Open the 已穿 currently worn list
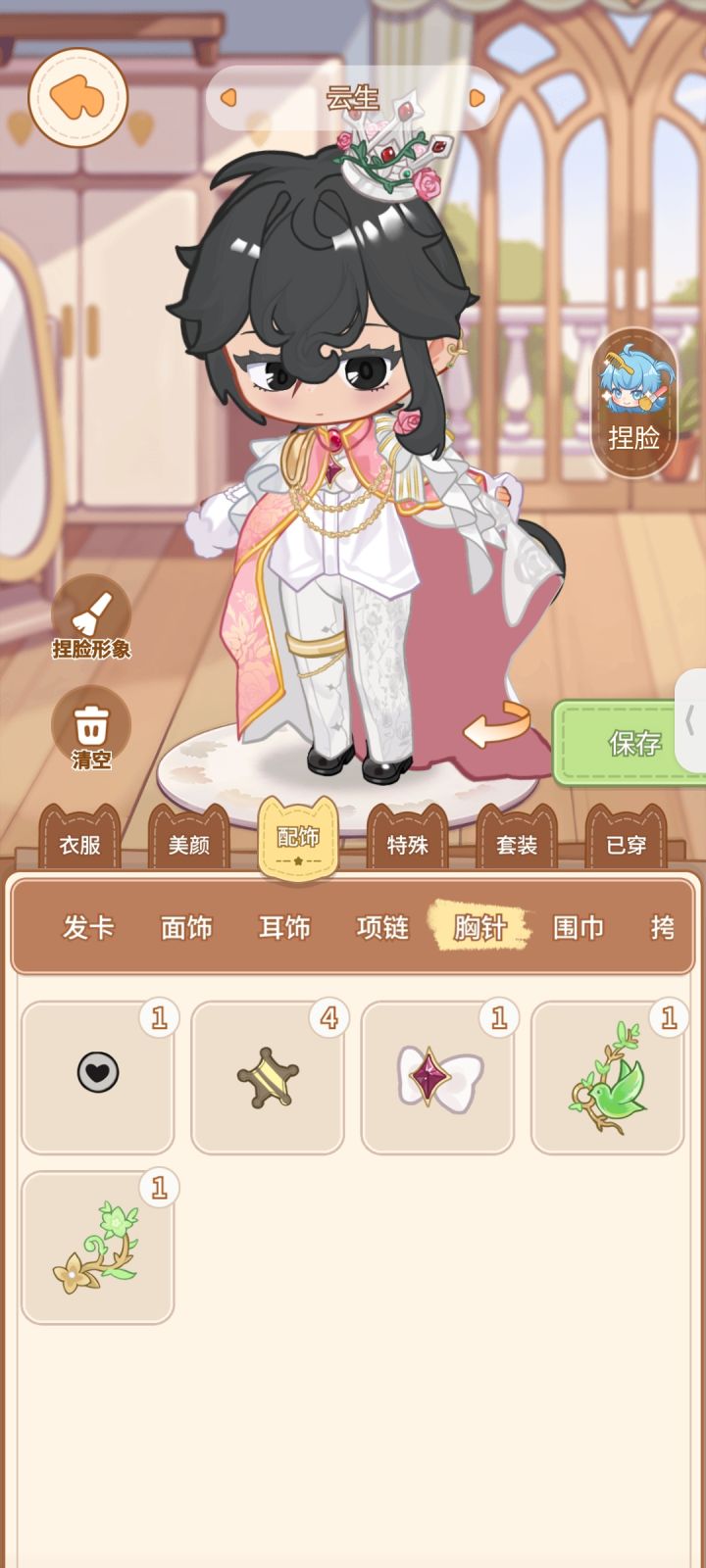Screen dimensions: 706x1568 (x=624, y=845)
